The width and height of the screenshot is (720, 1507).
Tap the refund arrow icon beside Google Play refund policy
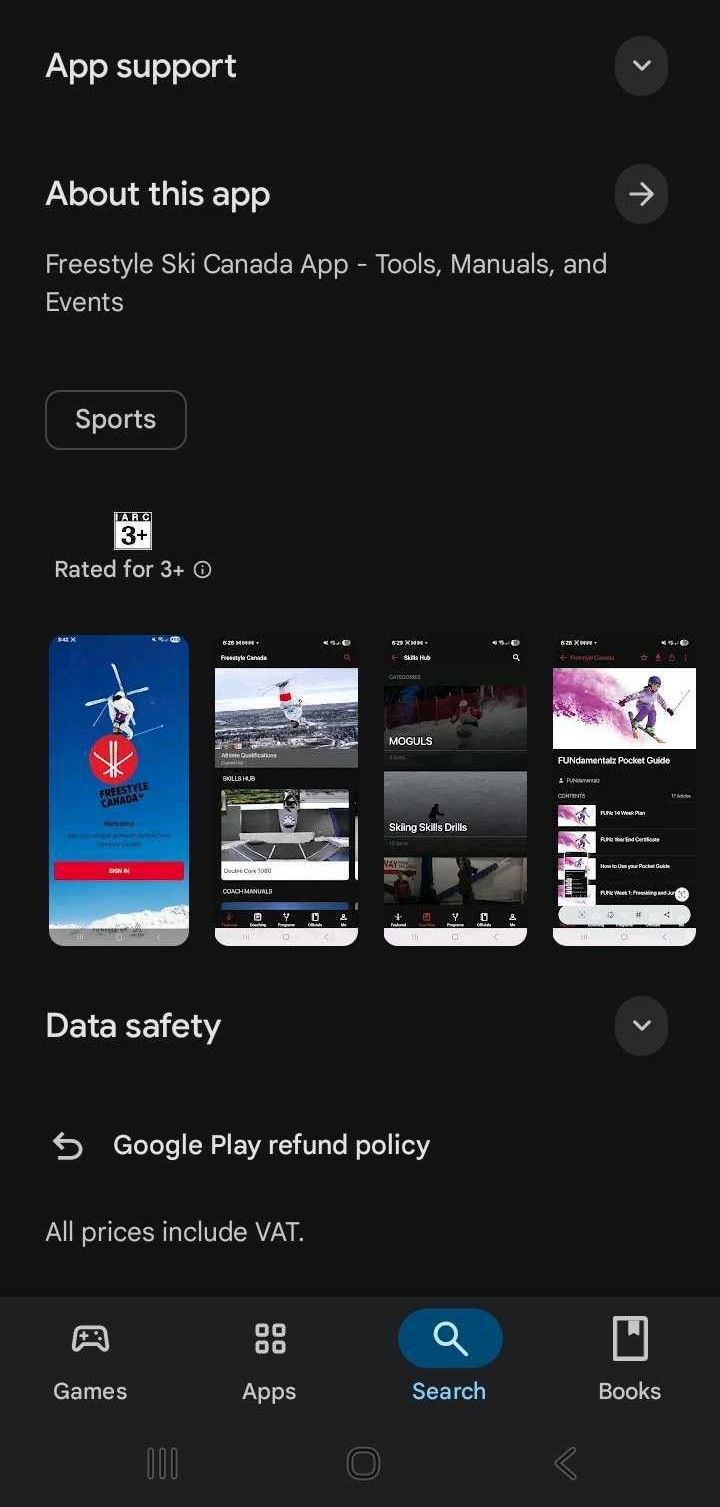67,1145
